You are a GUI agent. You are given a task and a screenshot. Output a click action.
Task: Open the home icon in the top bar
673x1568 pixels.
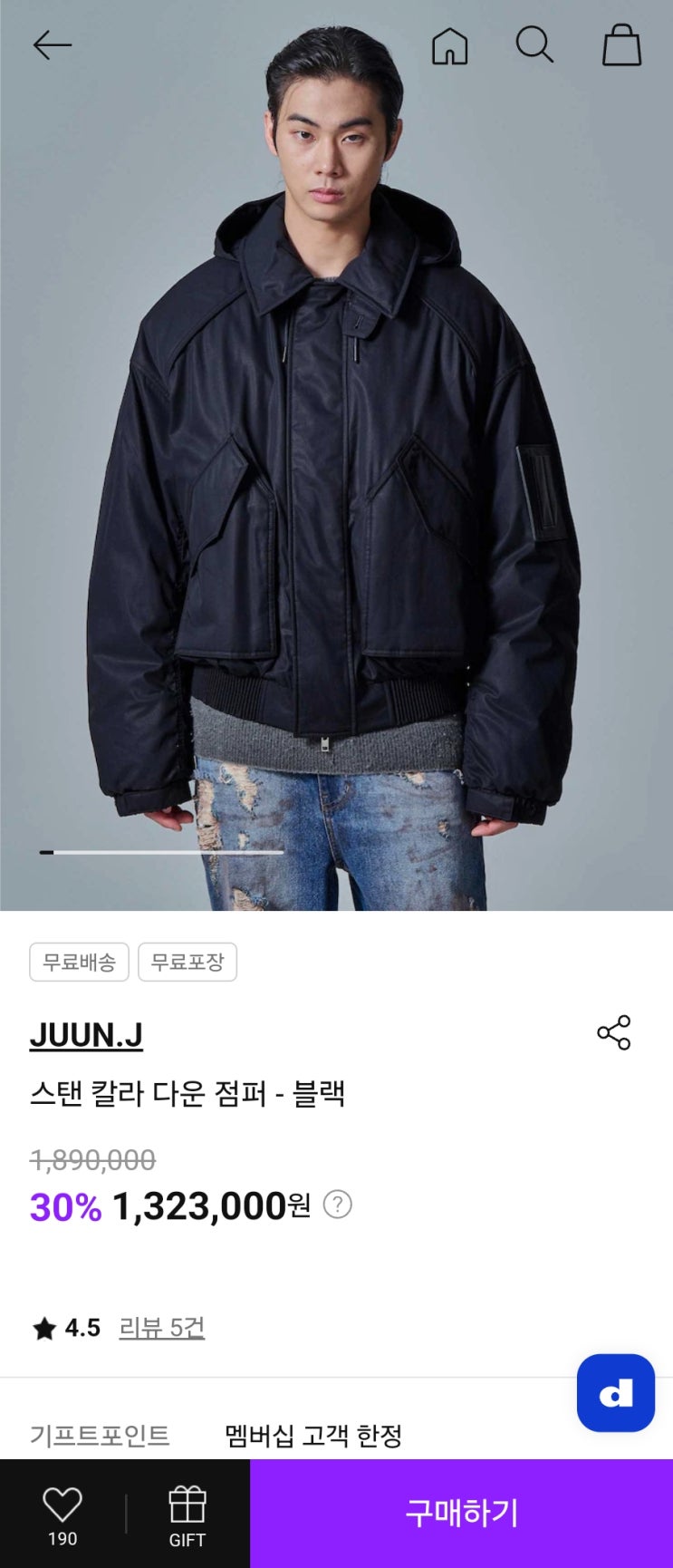pyautogui.click(x=449, y=45)
